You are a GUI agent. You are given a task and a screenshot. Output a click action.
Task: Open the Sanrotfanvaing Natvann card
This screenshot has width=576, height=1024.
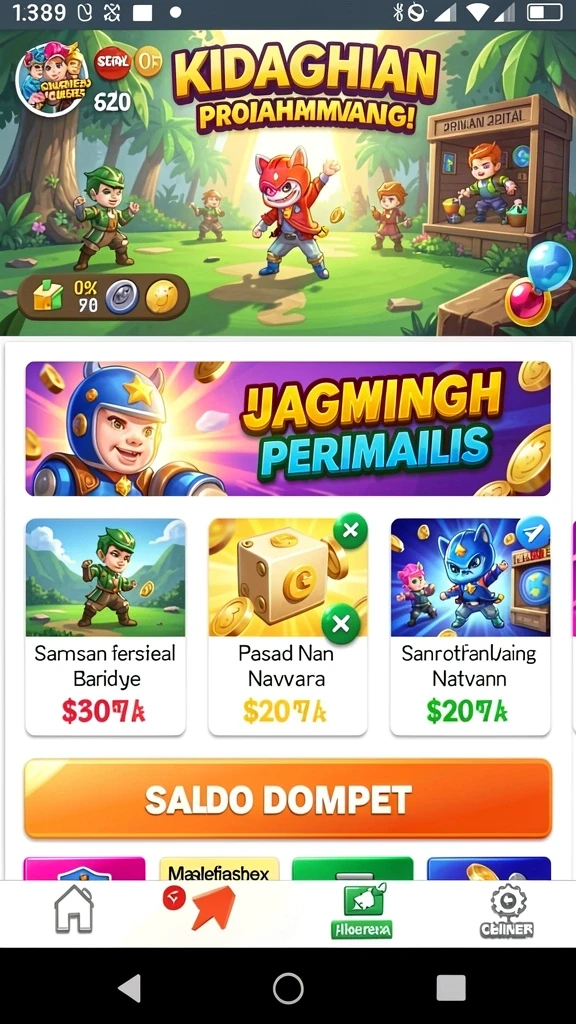click(470, 626)
